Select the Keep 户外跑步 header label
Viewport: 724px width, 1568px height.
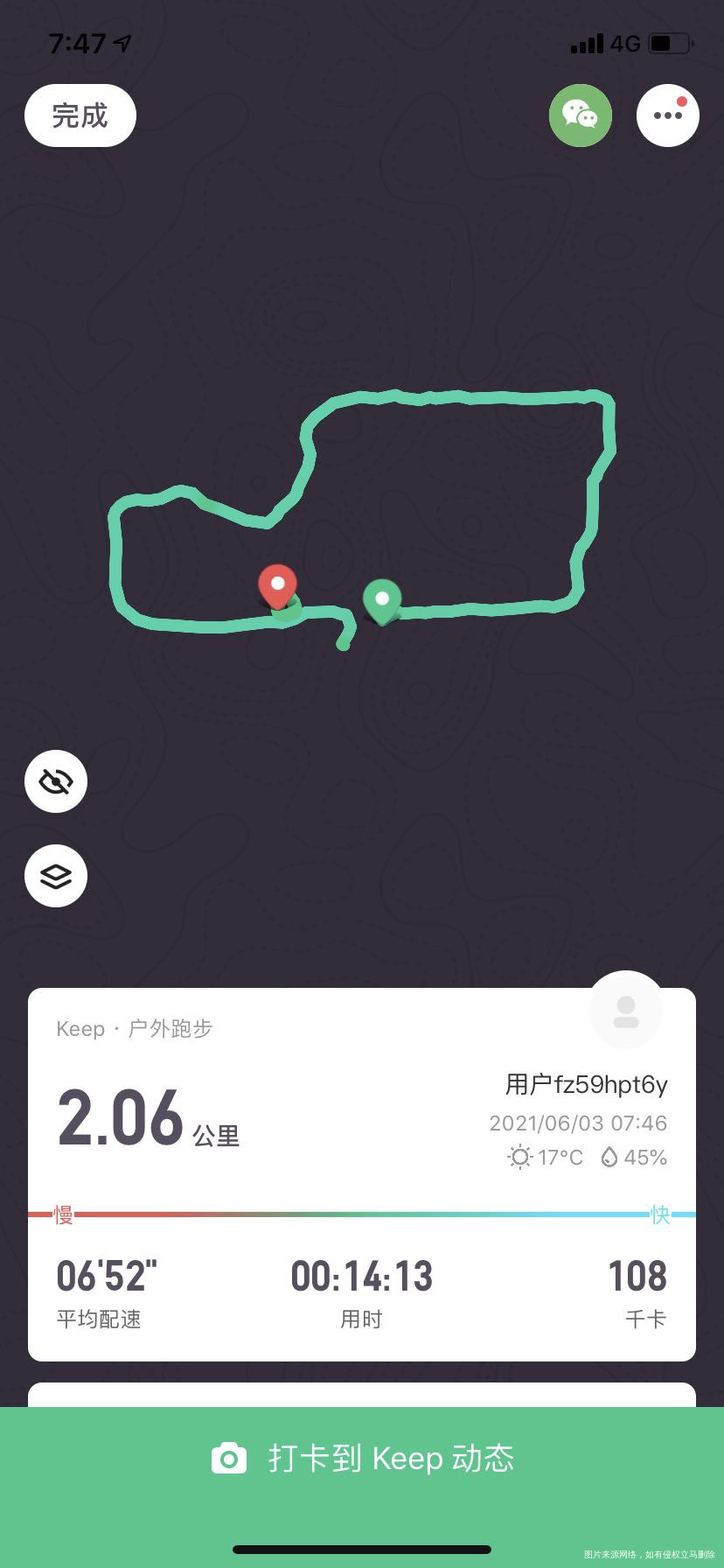pyautogui.click(x=135, y=1028)
